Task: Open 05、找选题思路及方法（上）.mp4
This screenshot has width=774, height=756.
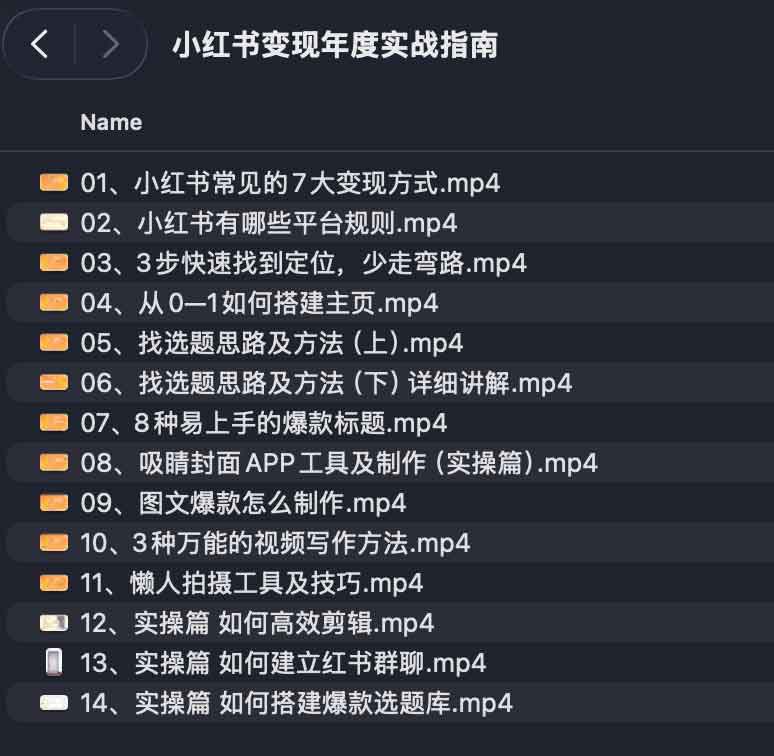Action: [271, 343]
